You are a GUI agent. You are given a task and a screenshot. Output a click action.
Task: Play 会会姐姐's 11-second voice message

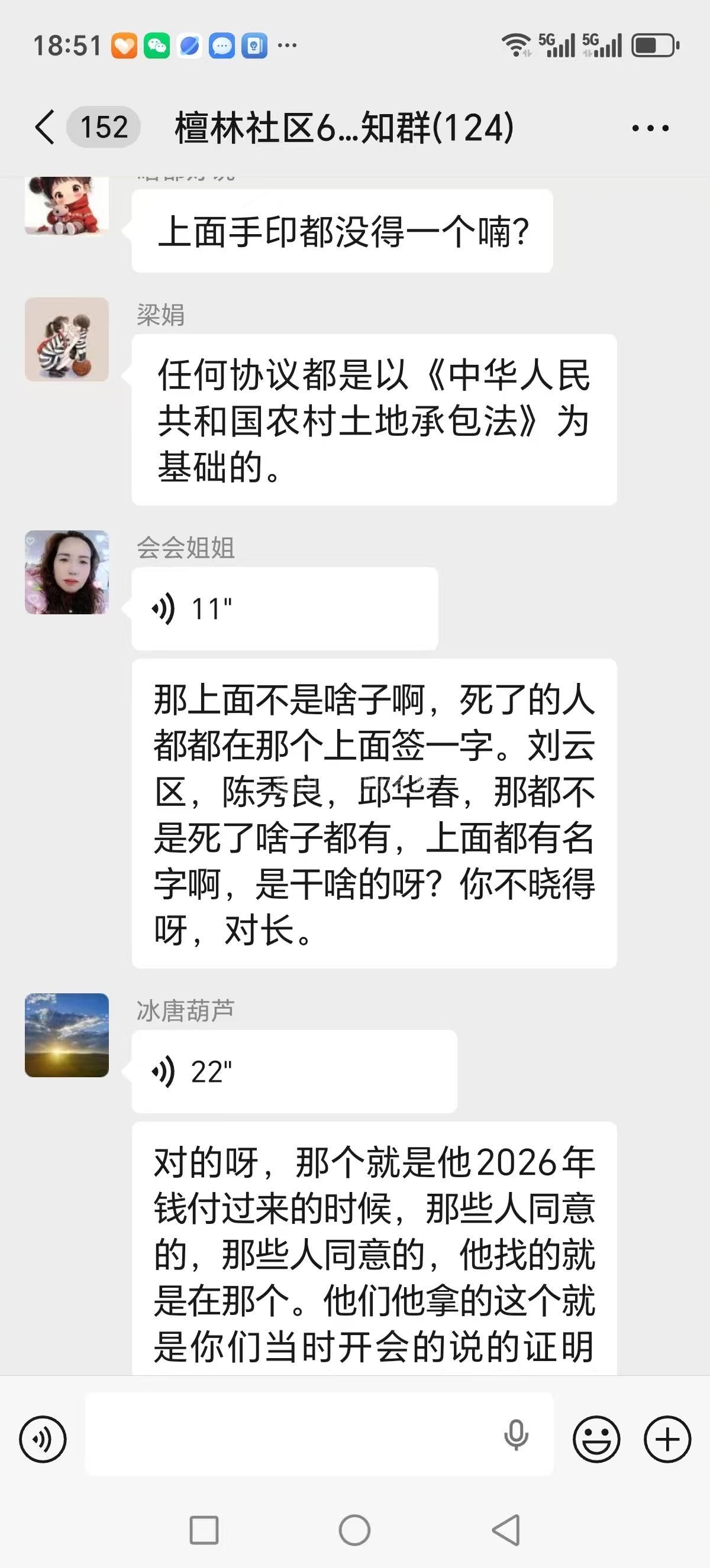point(285,609)
